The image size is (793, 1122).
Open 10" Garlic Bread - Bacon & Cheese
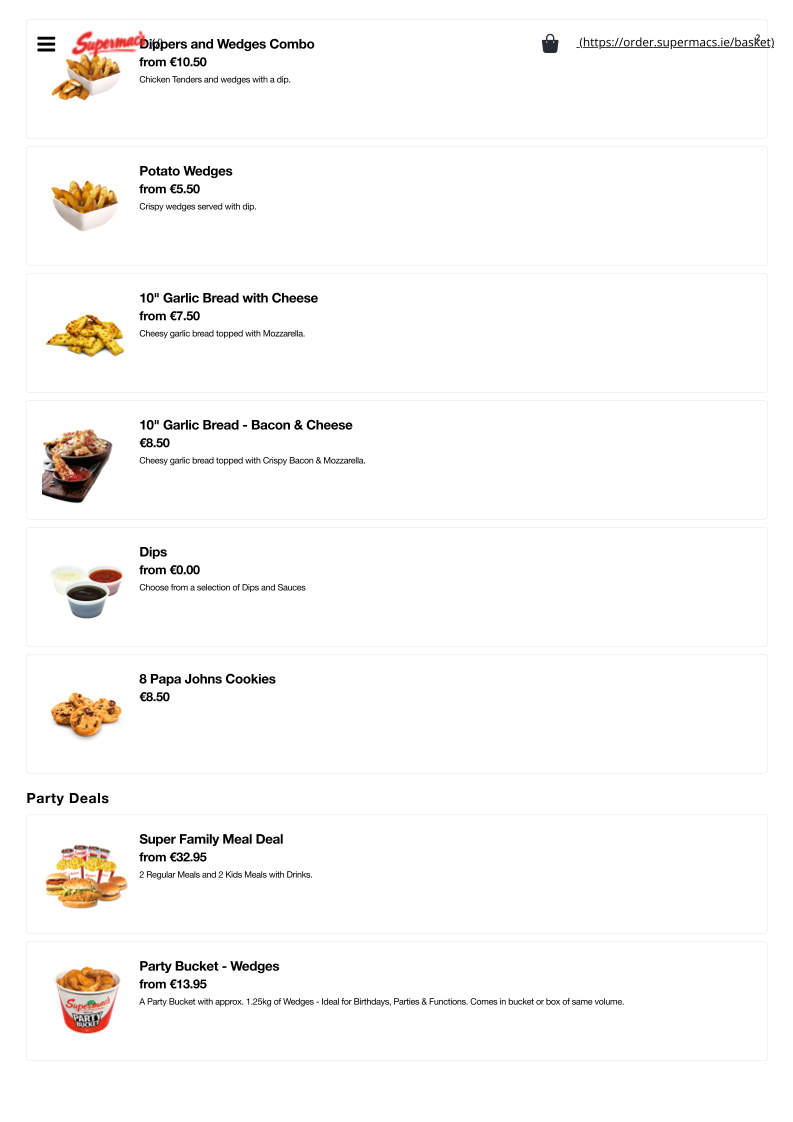tap(245, 425)
